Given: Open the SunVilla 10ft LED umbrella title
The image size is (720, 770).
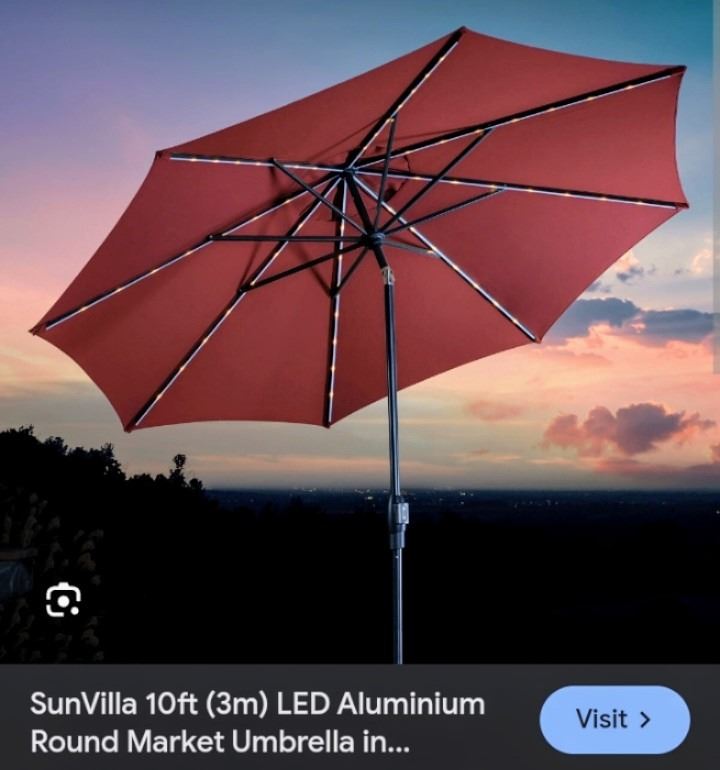Looking at the screenshot, I should (257, 723).
